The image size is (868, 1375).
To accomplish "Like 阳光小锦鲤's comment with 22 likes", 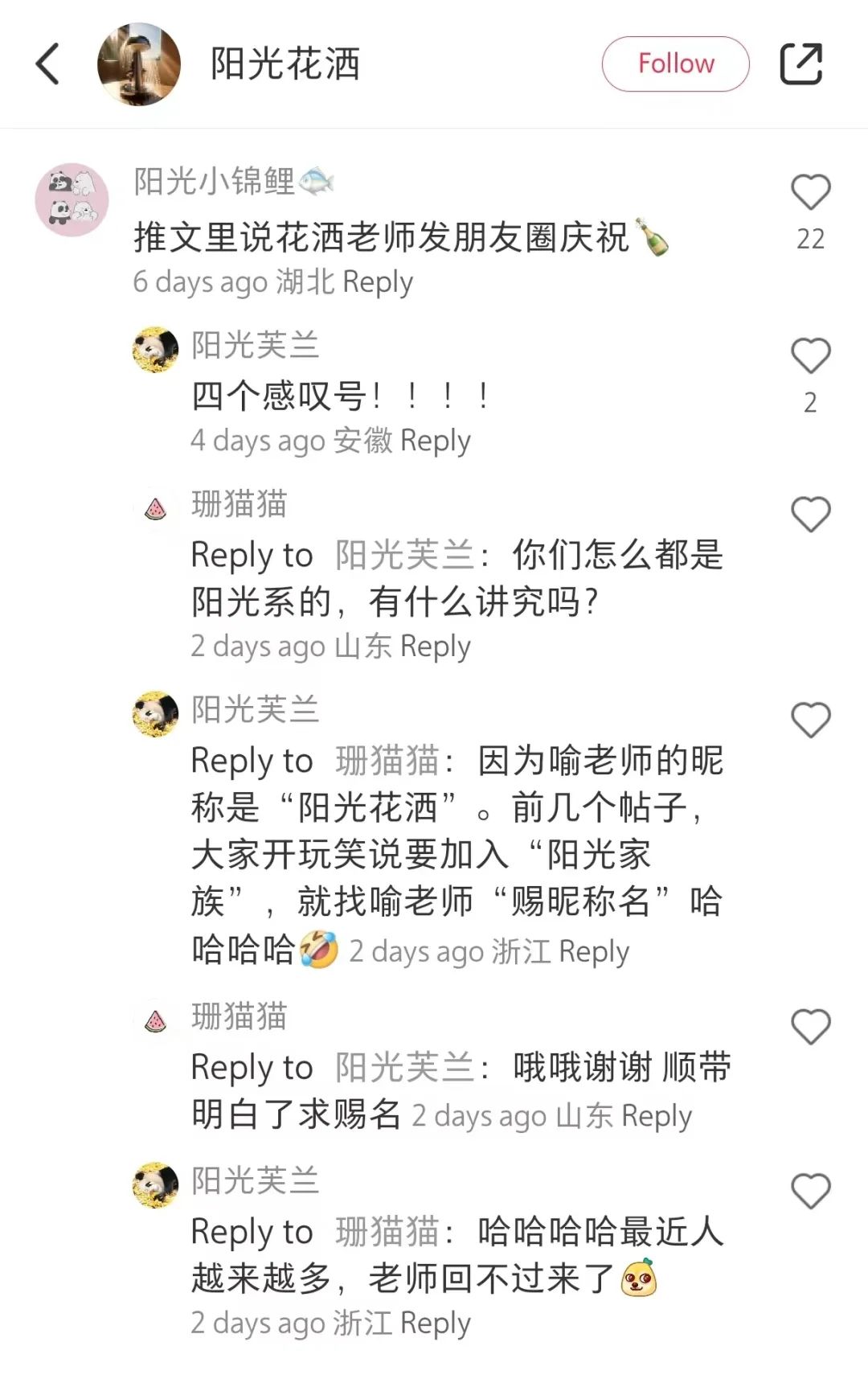I will point(810,193).
